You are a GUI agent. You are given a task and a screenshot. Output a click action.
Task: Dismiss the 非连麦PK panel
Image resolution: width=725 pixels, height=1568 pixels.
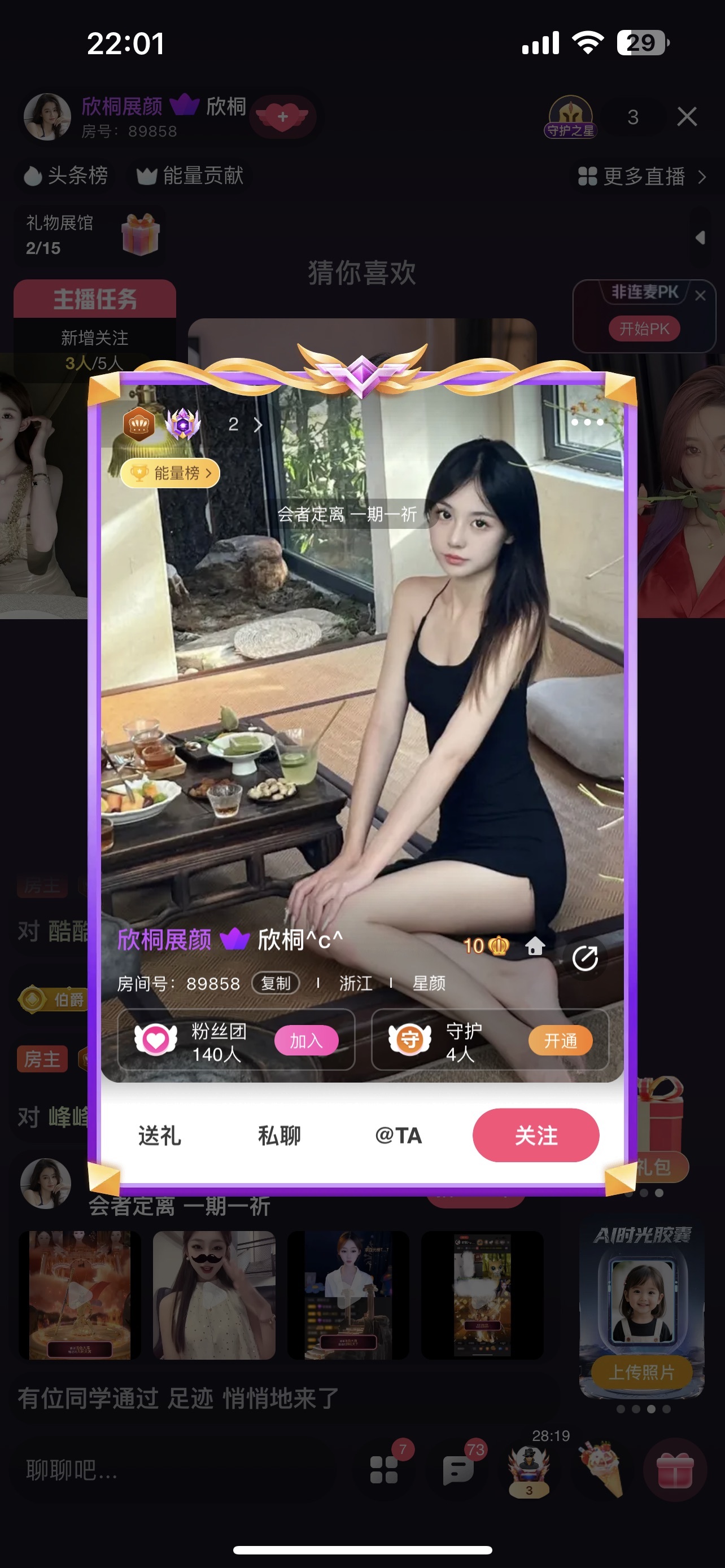[x=700, y=295]
